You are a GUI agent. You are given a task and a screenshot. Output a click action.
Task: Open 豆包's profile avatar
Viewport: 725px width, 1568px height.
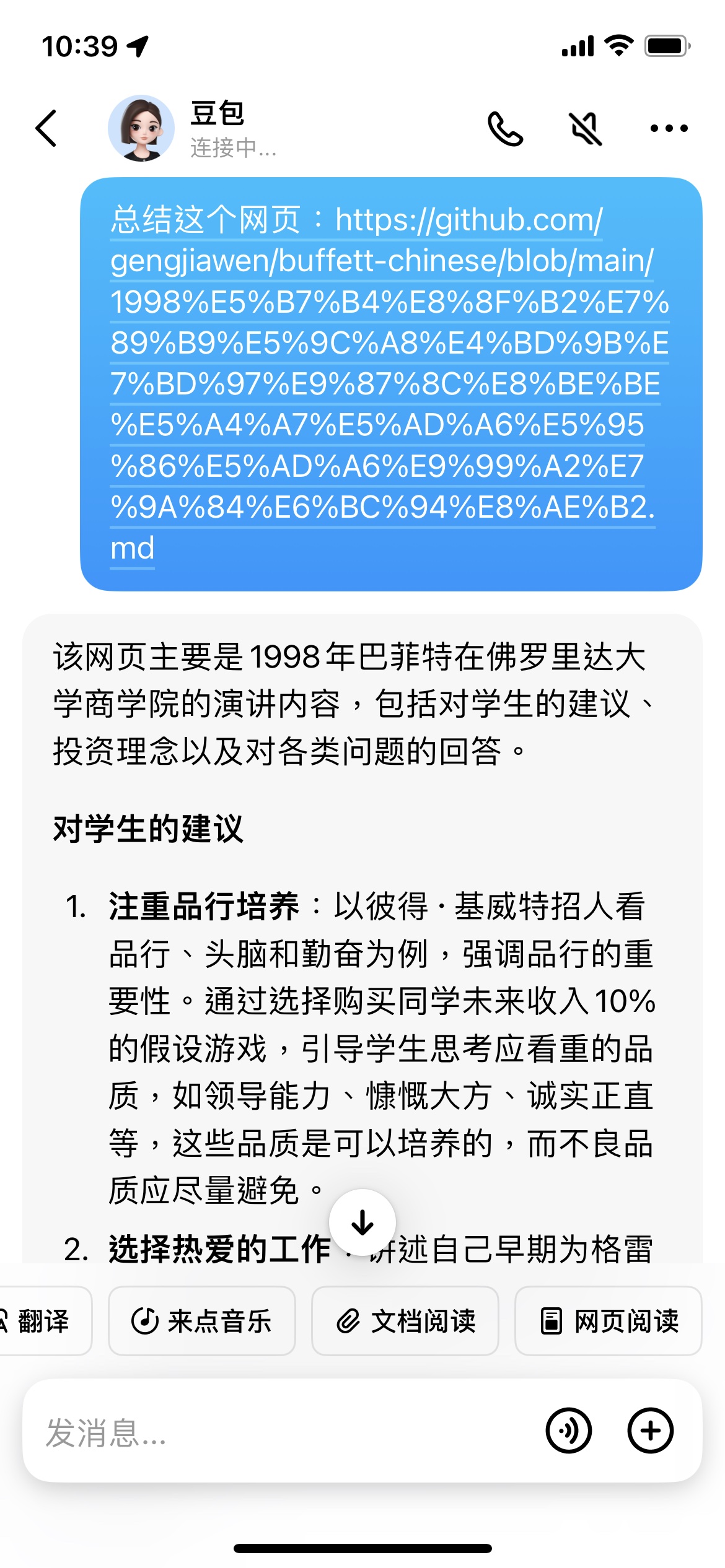pyautogui.click(x=141, y=128)
